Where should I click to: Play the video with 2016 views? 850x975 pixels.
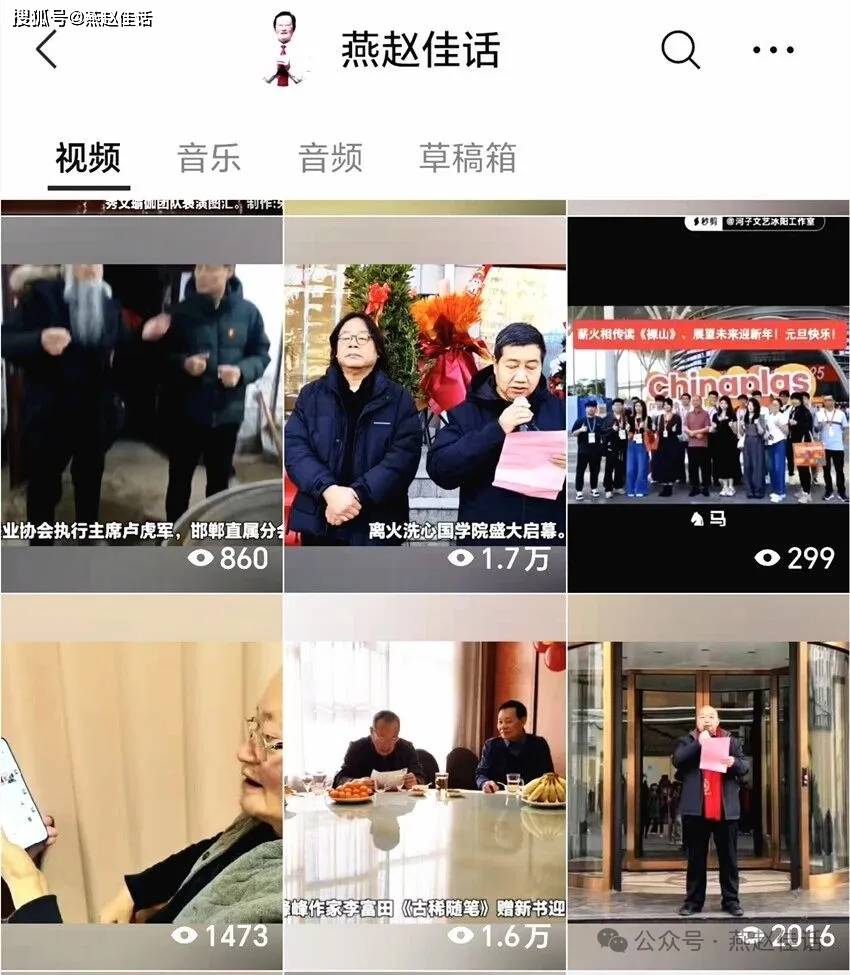708,780
